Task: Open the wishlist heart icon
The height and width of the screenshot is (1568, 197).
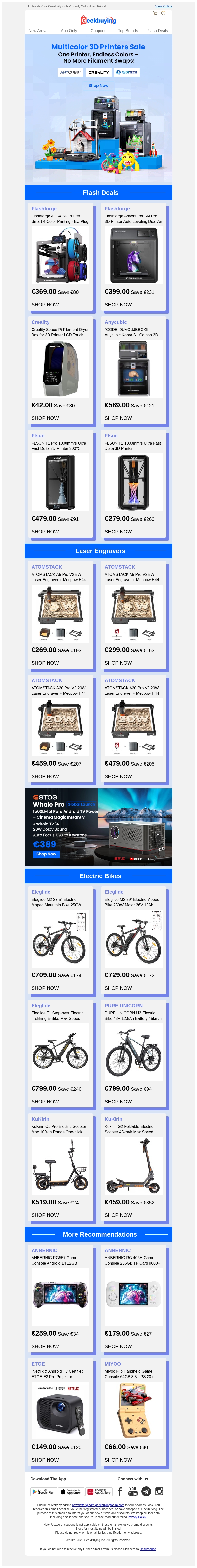Action: [163, 13]
